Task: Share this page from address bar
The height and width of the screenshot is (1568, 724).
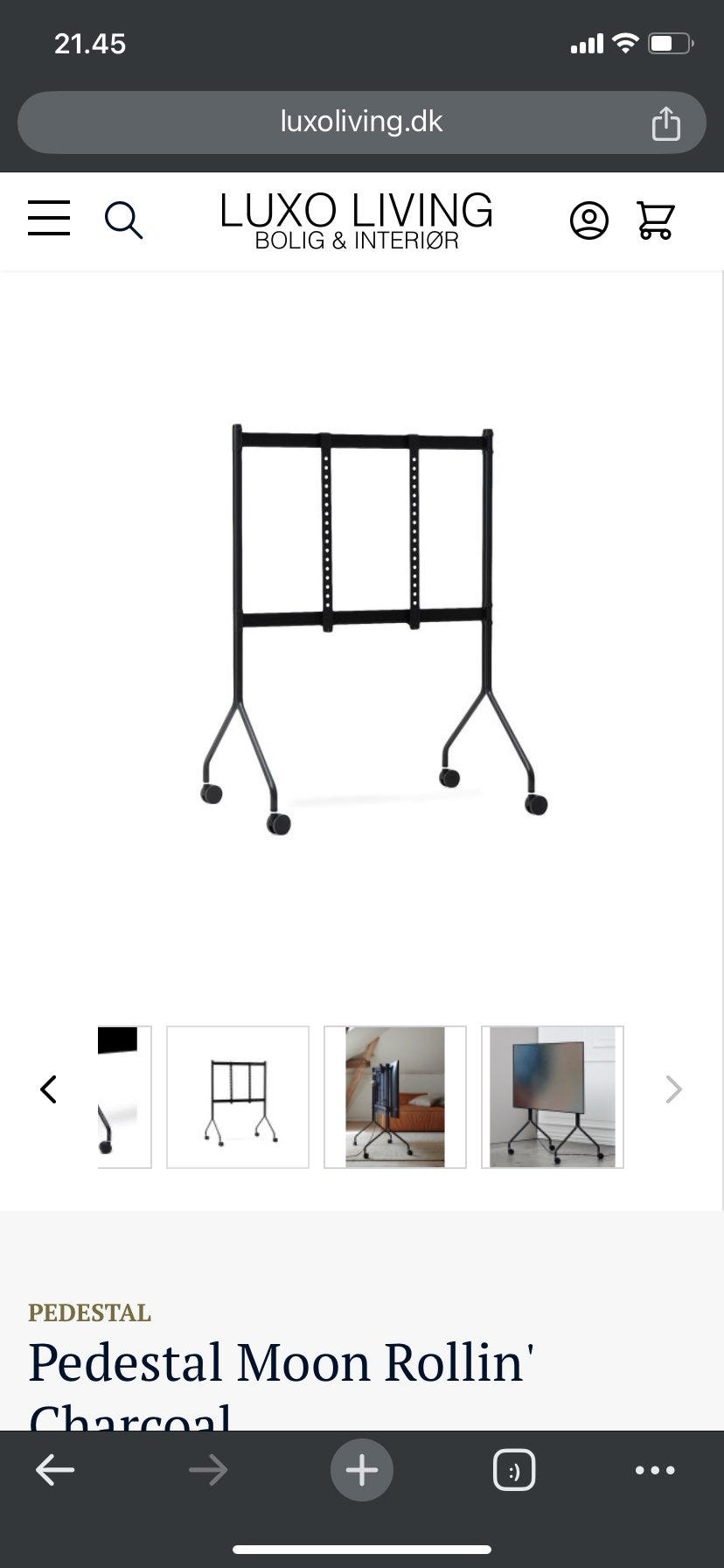Action: click(x=665, y=123)
